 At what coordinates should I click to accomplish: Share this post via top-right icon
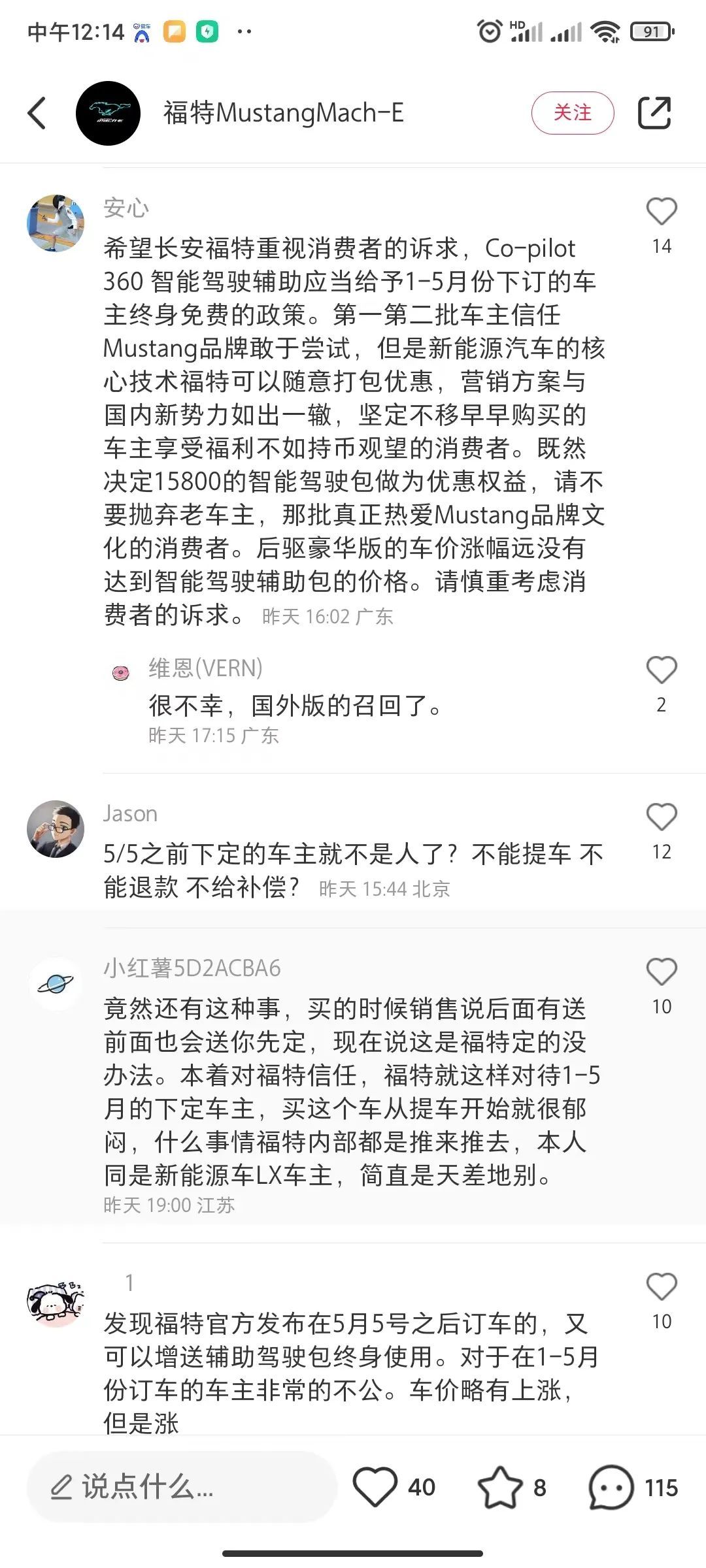[x=654, y=113]
